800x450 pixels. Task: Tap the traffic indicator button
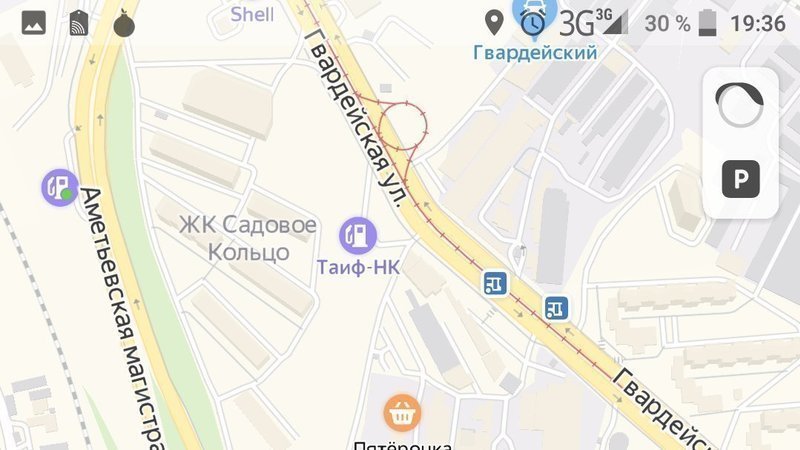[741, 104]
